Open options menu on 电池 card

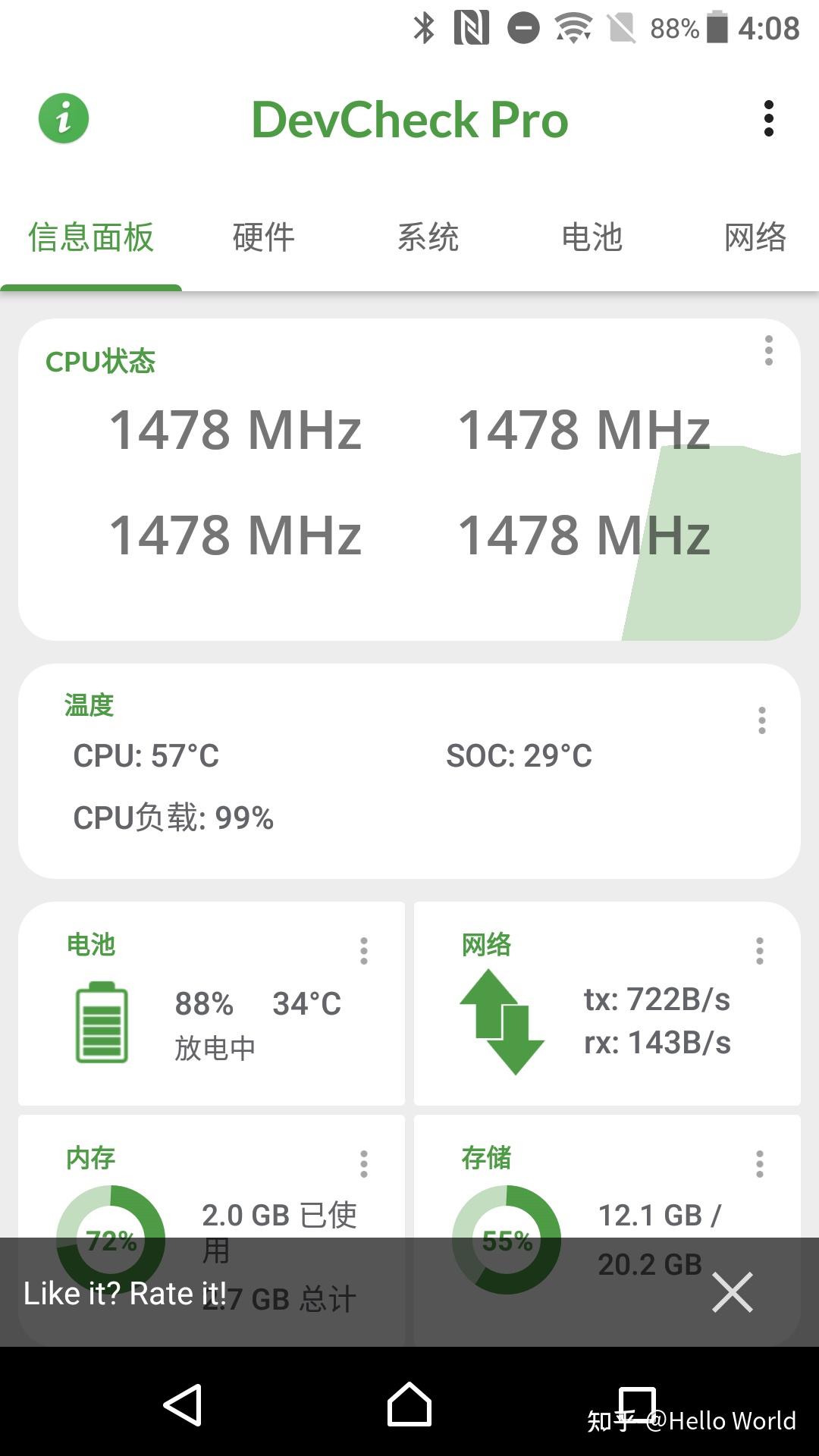(364, 951)
